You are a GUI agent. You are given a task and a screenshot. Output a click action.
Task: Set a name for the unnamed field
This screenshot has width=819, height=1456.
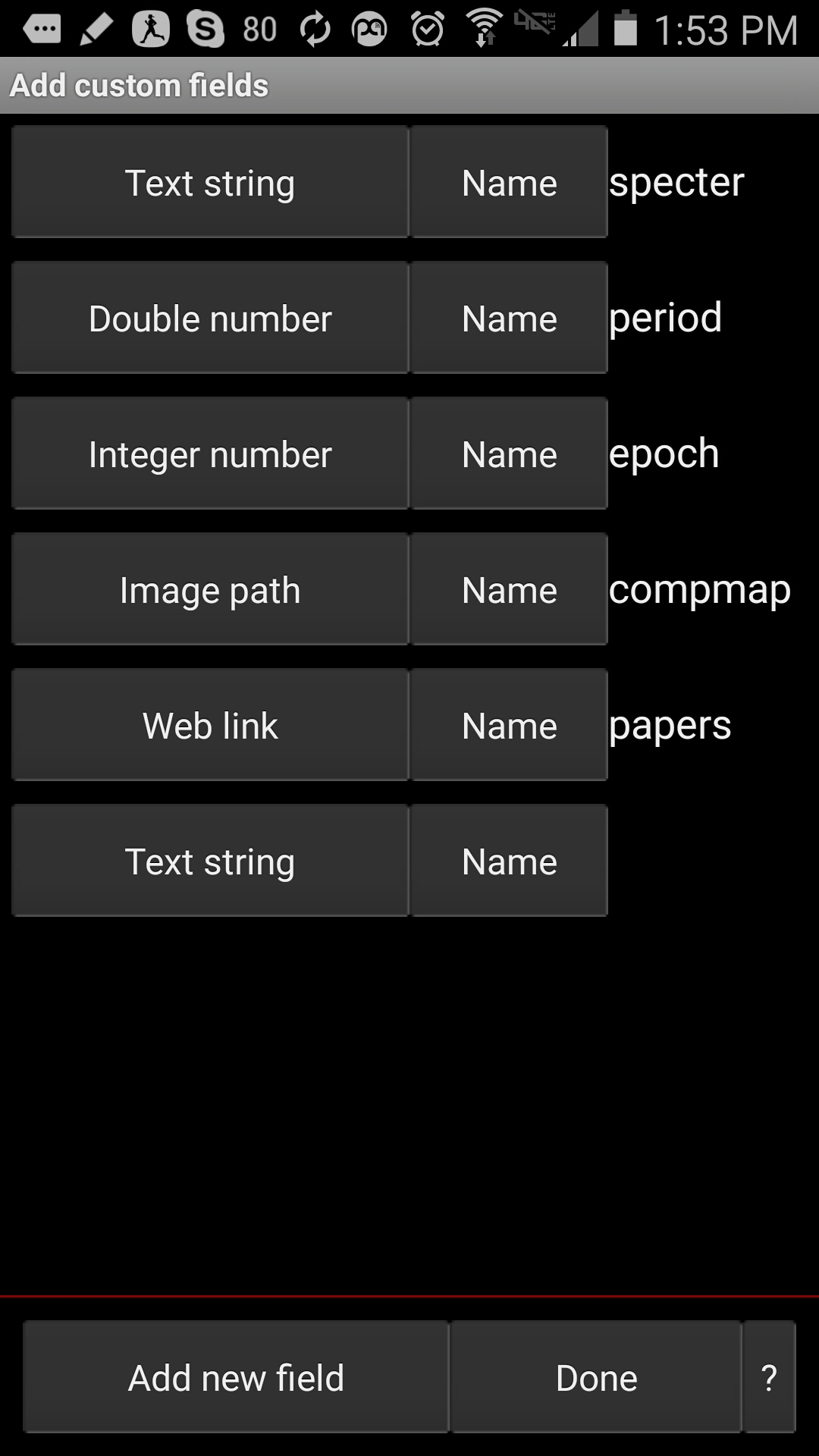(x=509, y=861)
